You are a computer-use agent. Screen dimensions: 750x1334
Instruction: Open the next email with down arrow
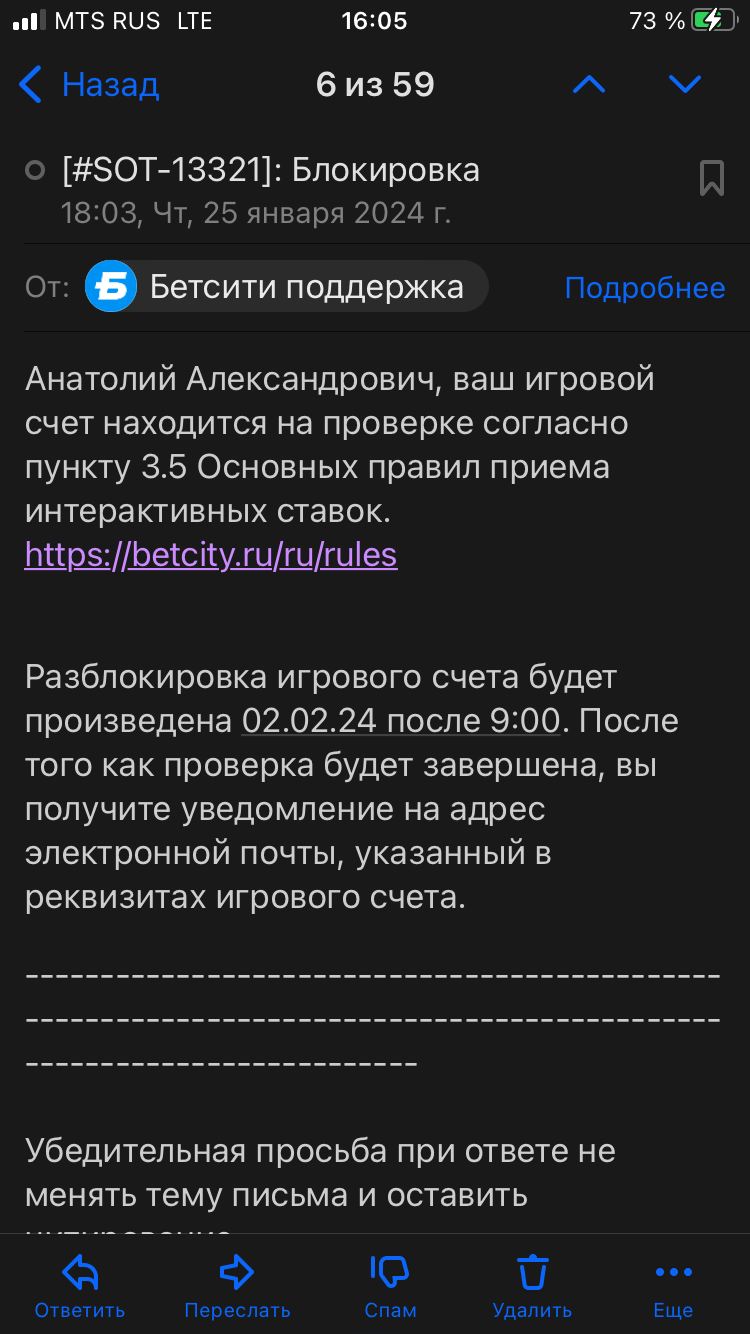[685, 85]
